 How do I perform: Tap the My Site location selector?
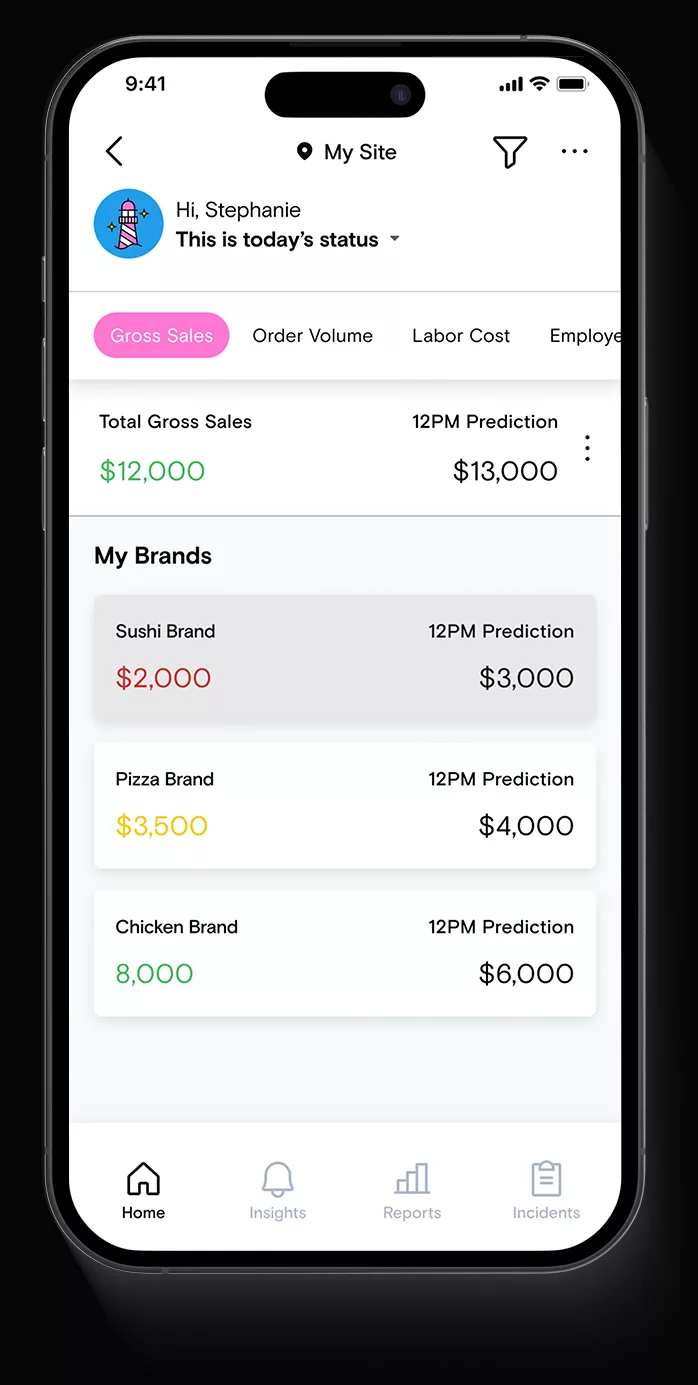[347, 152]
